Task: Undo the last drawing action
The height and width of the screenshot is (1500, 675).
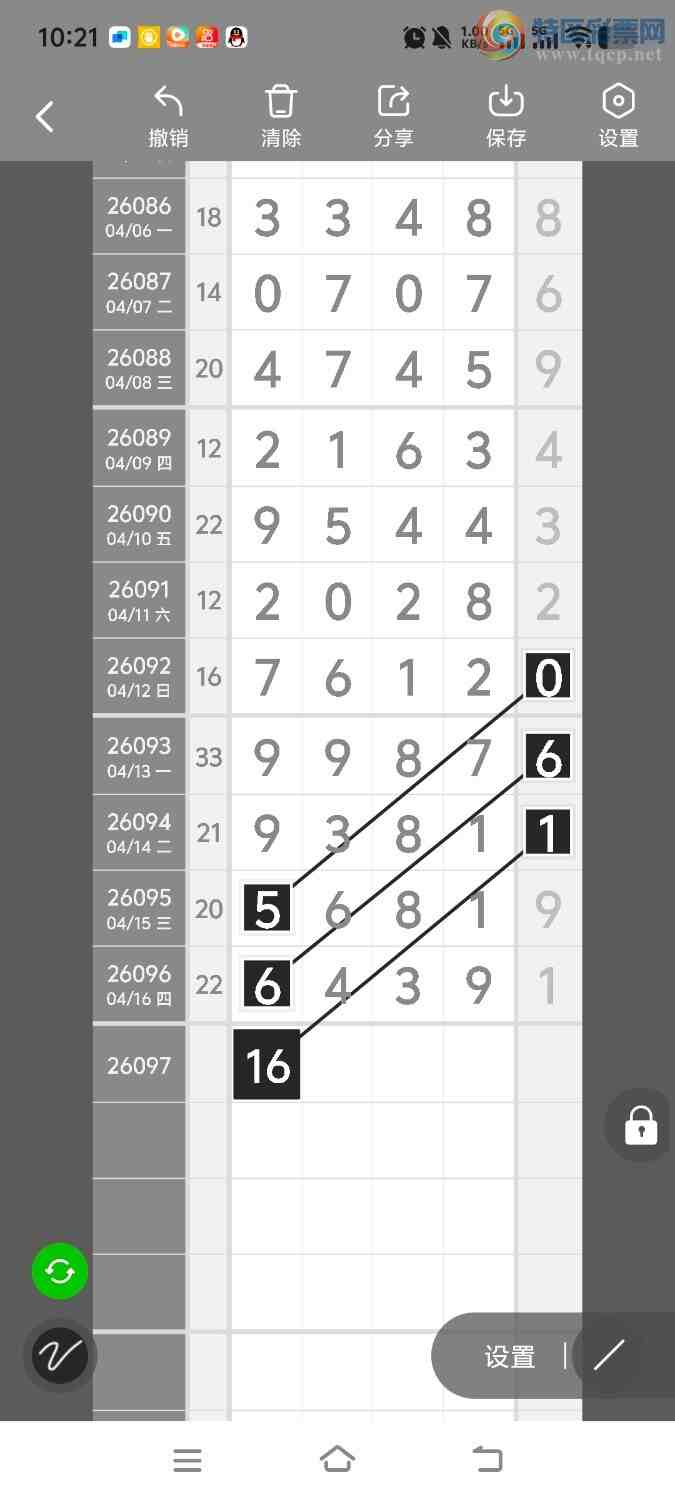Action: 168,116
